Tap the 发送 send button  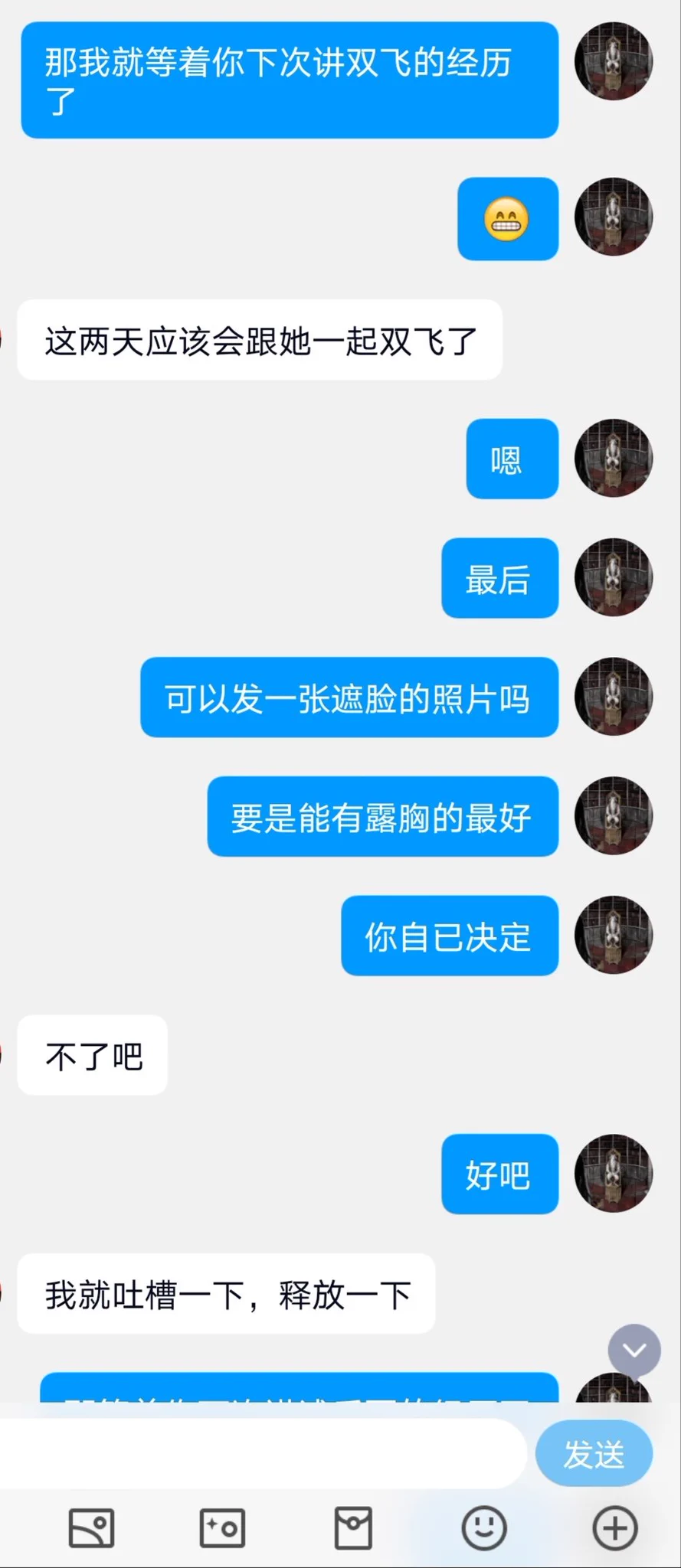[x=594, y=1454]
